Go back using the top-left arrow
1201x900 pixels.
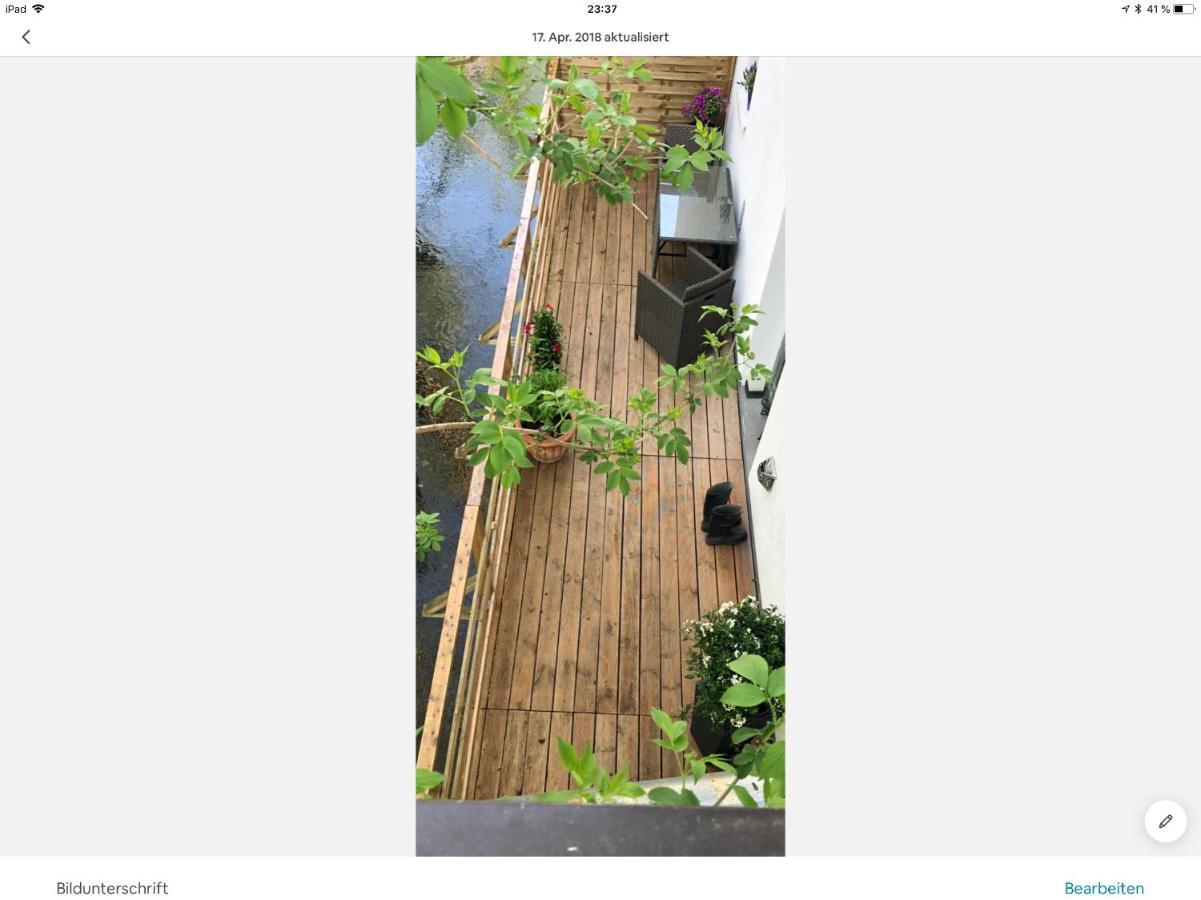(x=26, y=37)
